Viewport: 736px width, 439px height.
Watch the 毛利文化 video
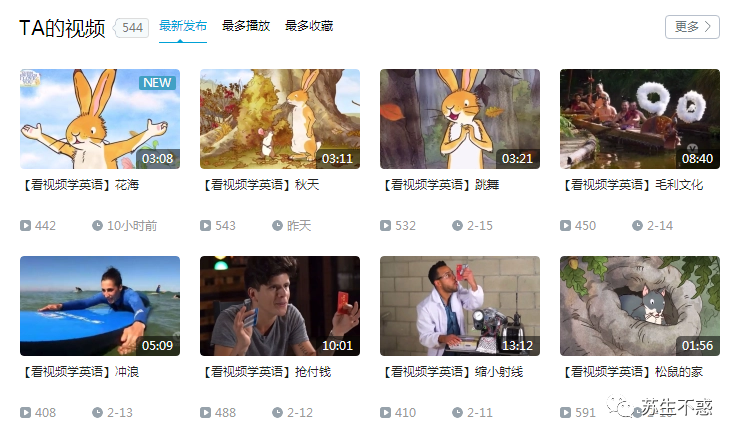coord(640,118)
